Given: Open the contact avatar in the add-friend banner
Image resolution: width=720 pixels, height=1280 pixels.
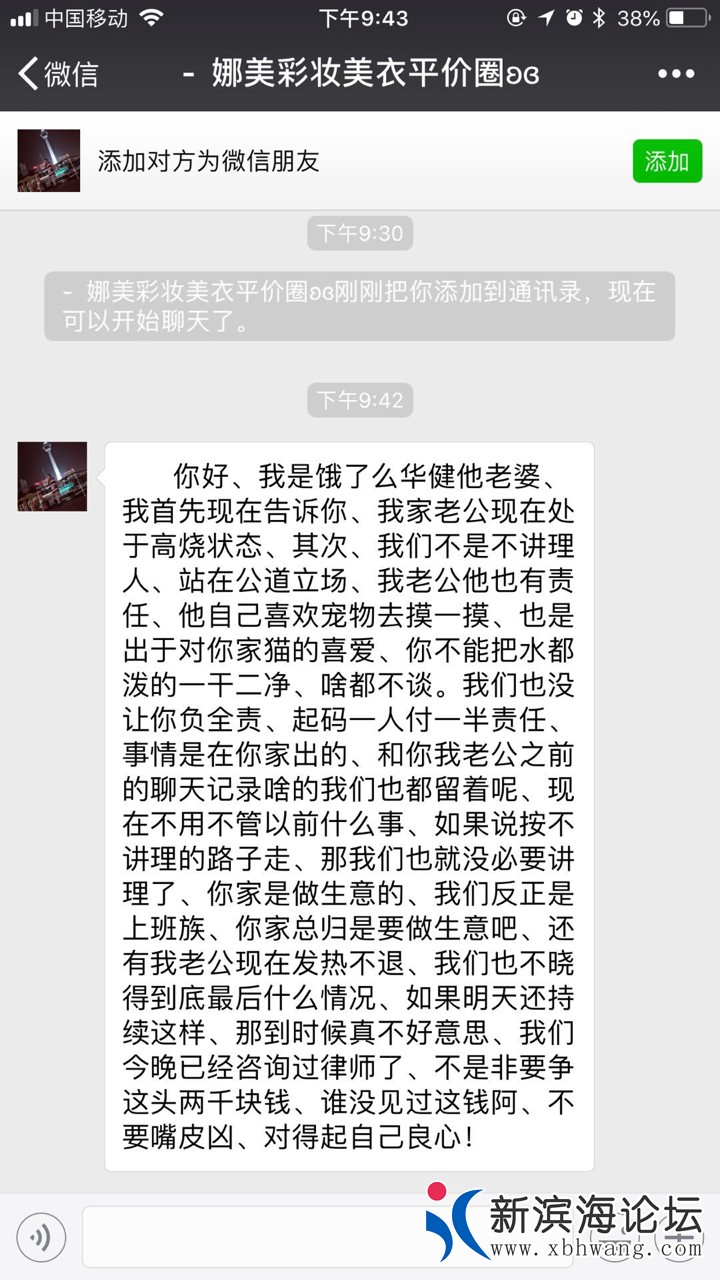Looking at the screenshot, I should [49, 161].
